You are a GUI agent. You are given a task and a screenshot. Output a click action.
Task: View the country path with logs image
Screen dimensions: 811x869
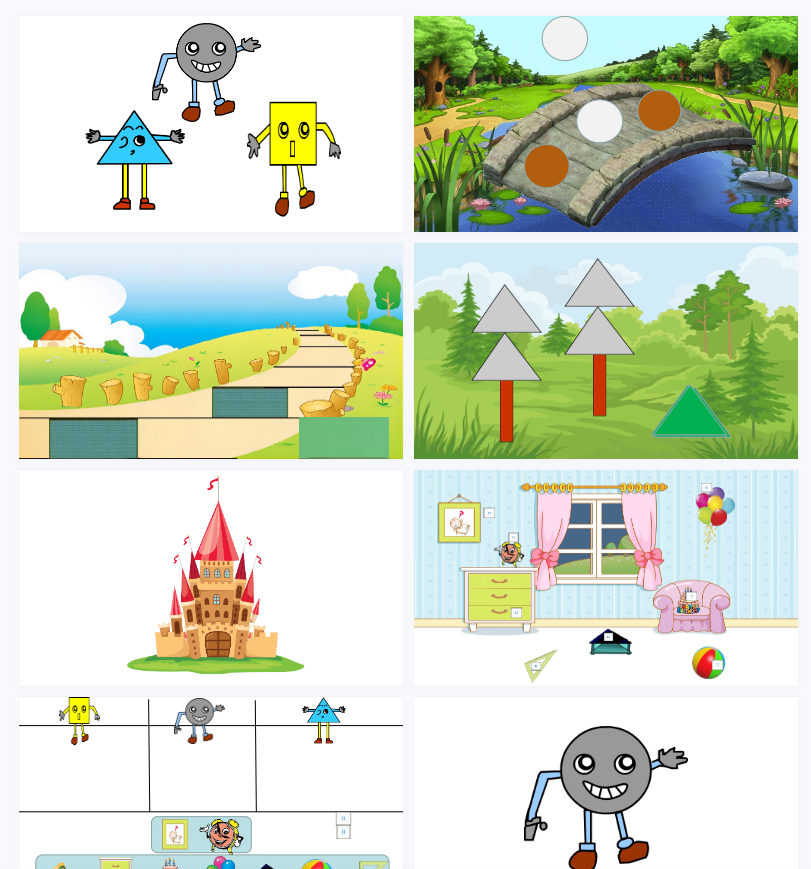pos(211,351)
